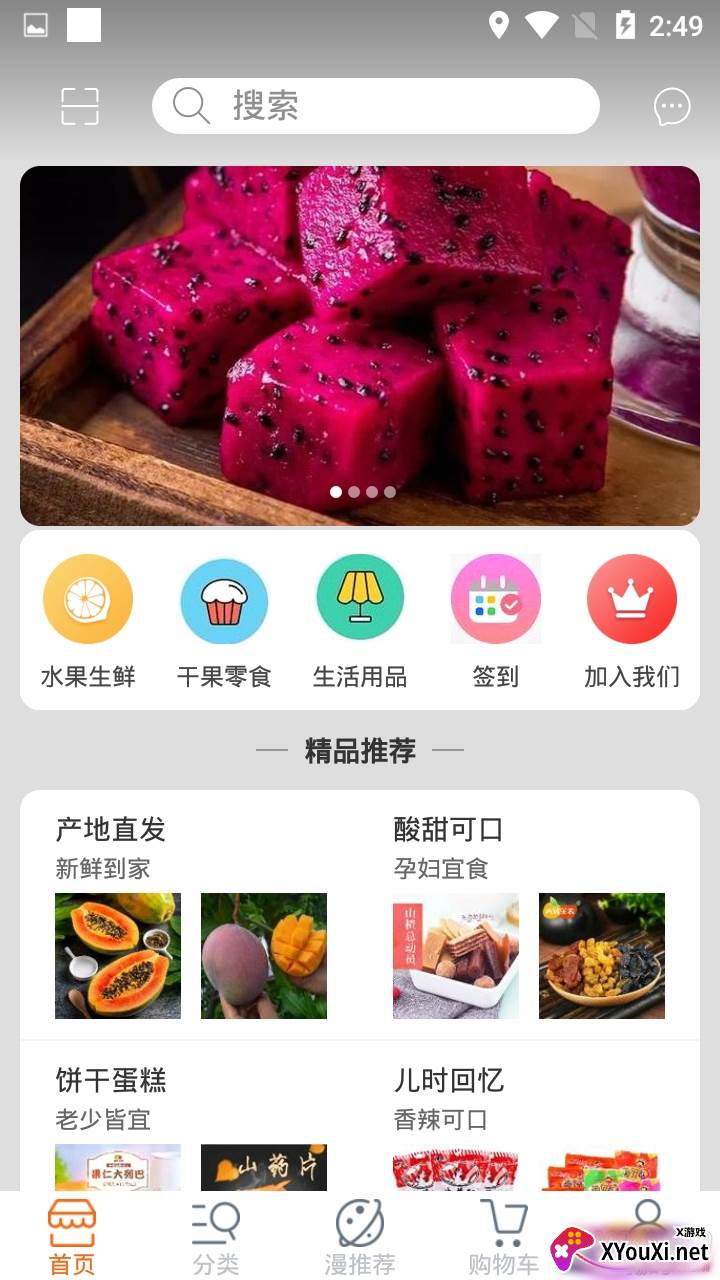Switch to the 首页 tab
This screenshot has width=720, height=1280.
[x=72, y=1238]
